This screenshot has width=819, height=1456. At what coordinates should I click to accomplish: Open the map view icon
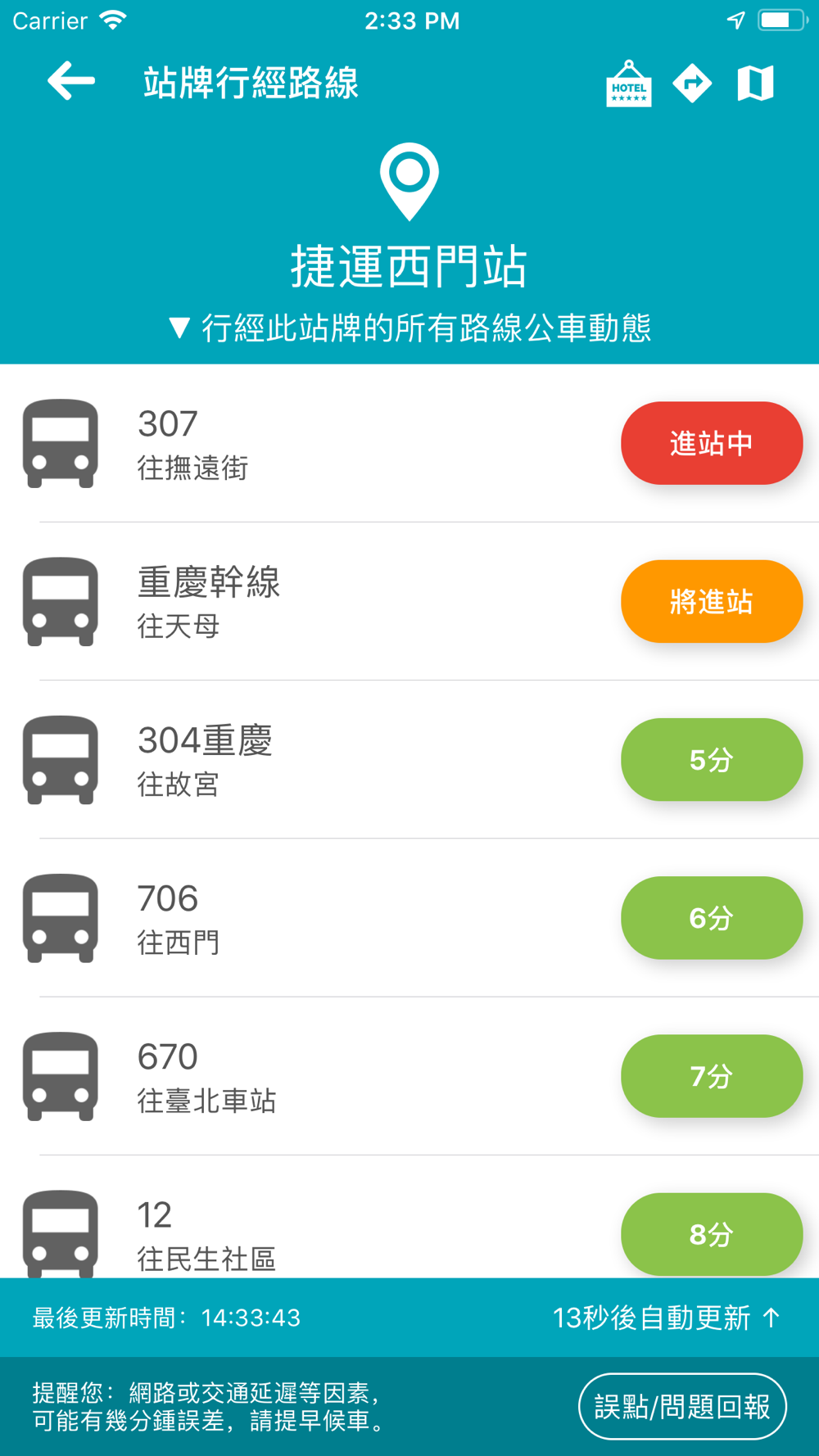[755, 83]
